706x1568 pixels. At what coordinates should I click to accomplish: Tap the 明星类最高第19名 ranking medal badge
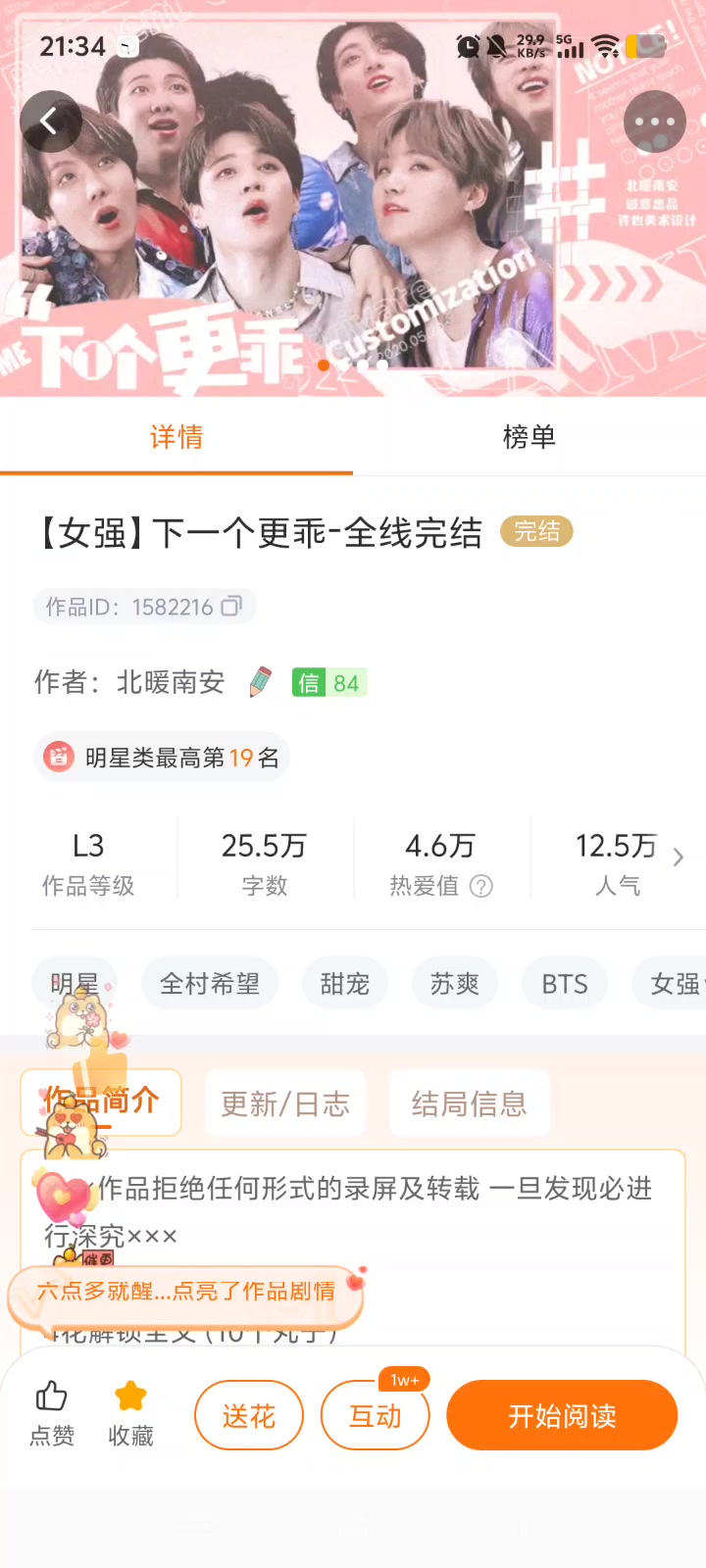pyautogui.click(x=161, y=757)
